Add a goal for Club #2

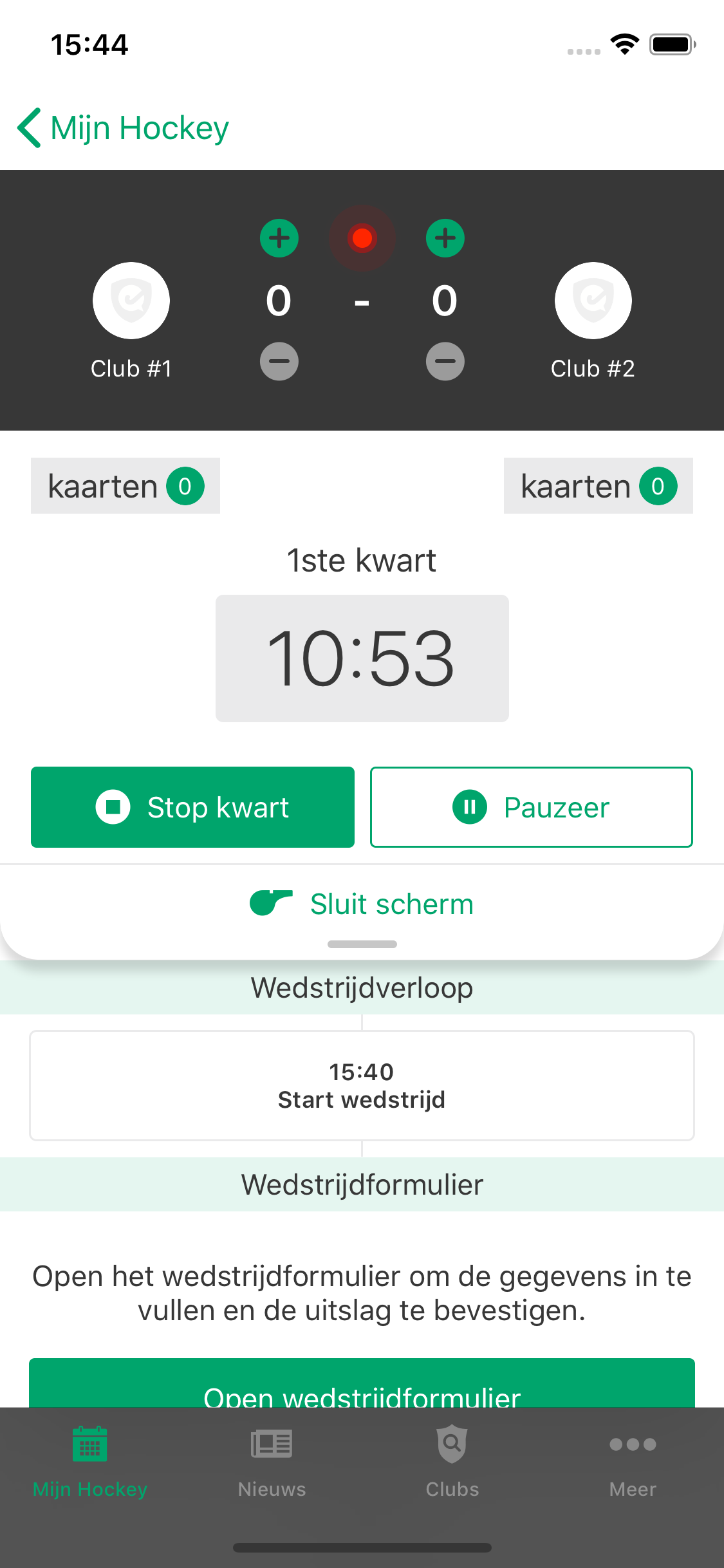445,238
